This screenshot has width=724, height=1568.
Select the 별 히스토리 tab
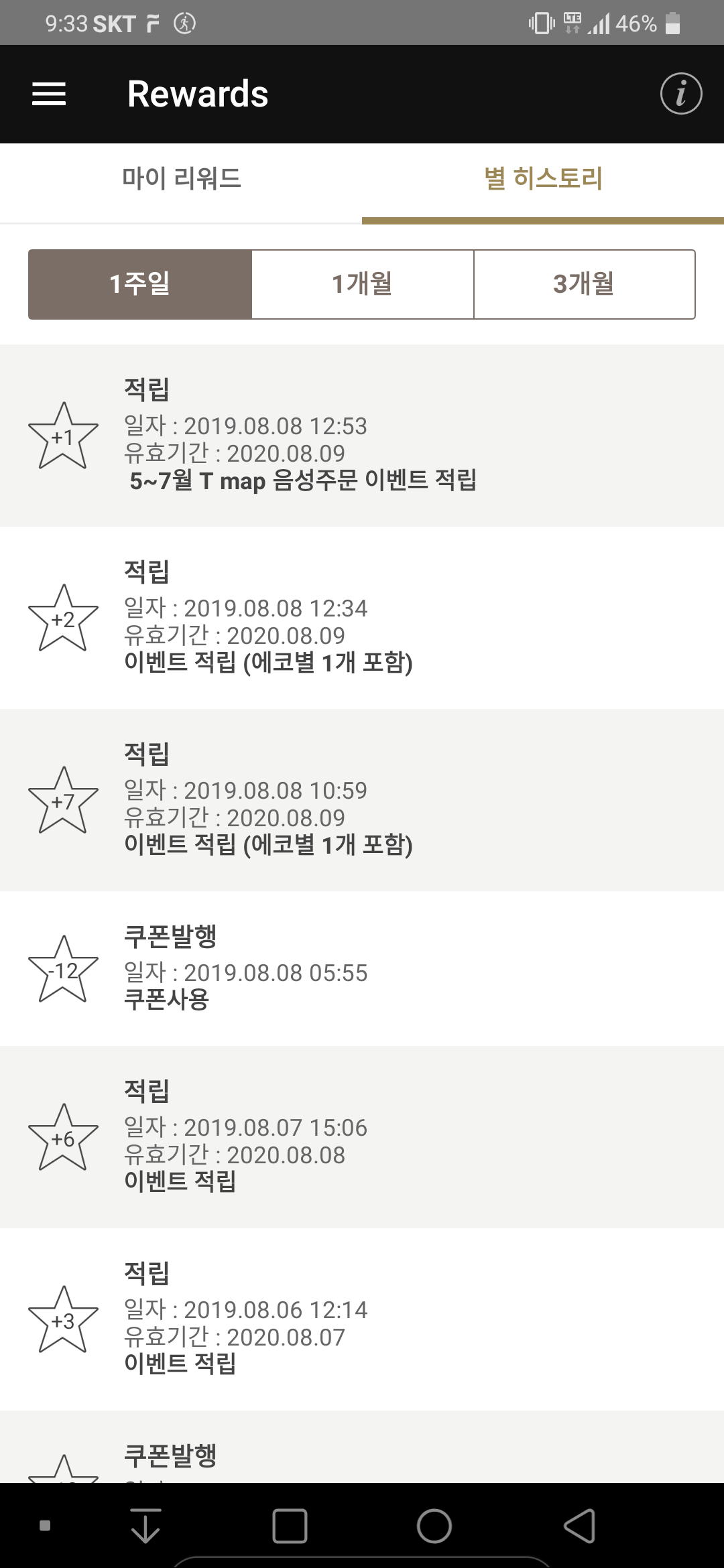click(543, 179)
